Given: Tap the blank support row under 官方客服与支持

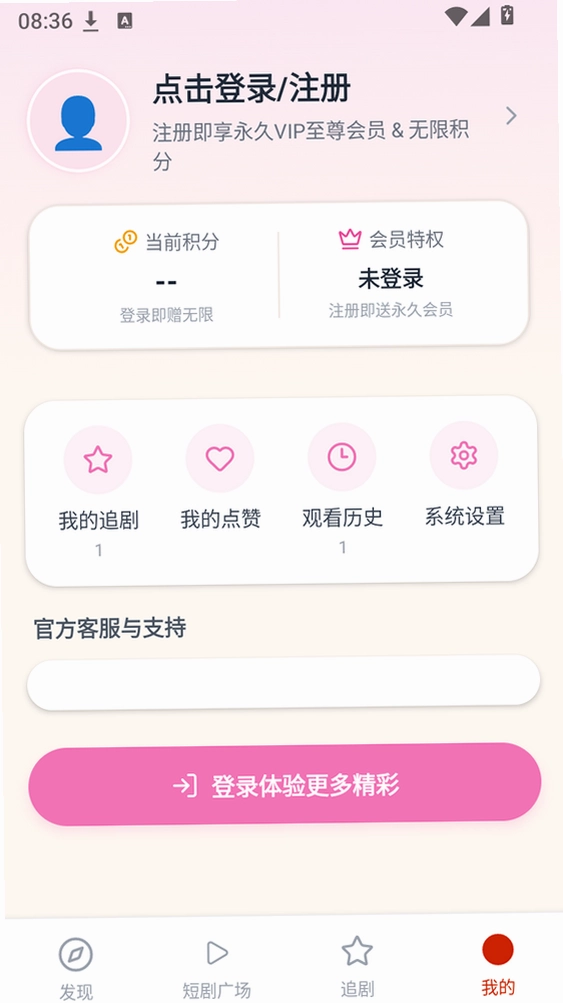Looking at the screenshot, I should click(283, 682).
